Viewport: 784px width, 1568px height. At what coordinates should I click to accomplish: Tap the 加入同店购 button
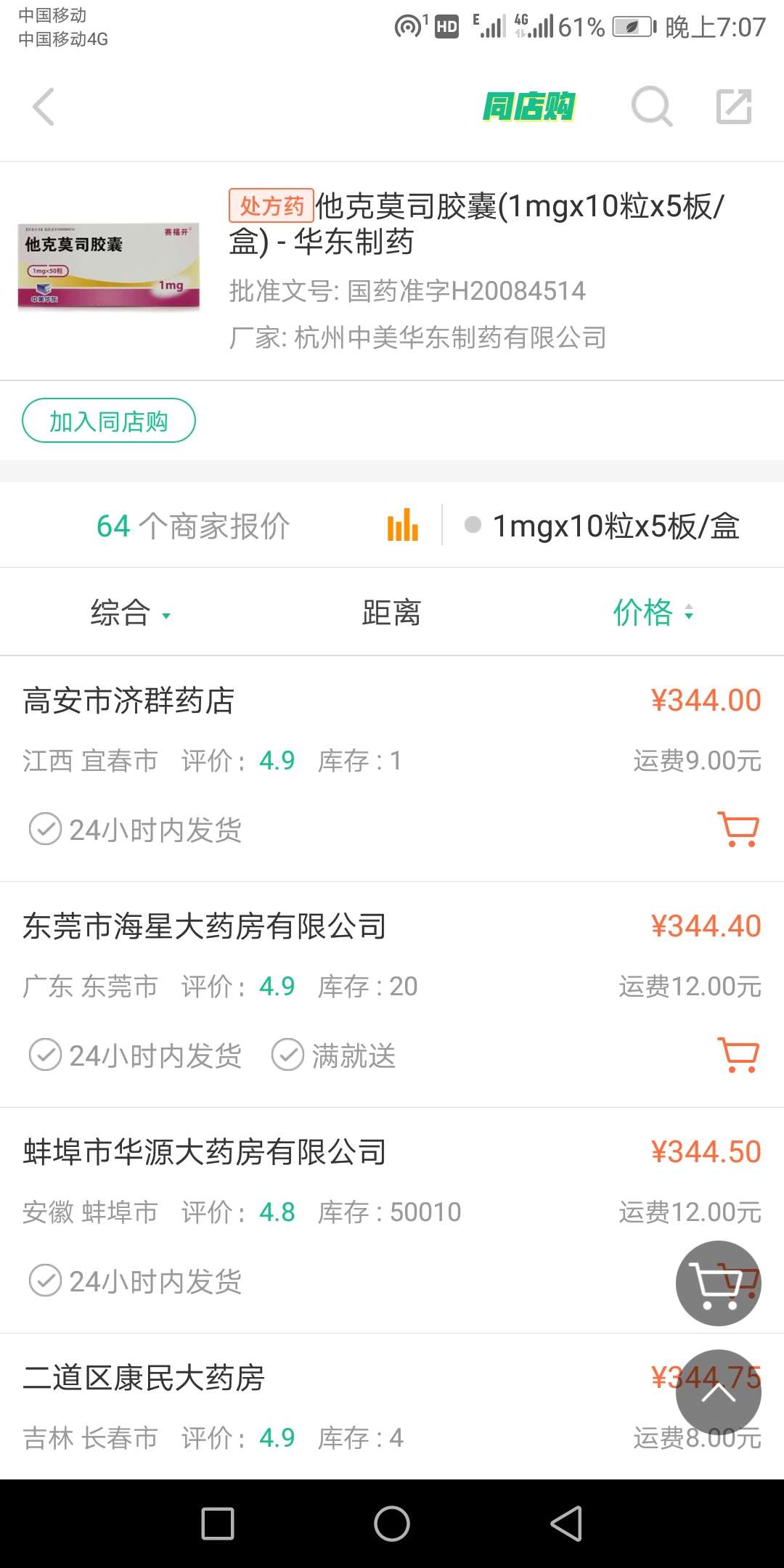click(x=109, y=420)
